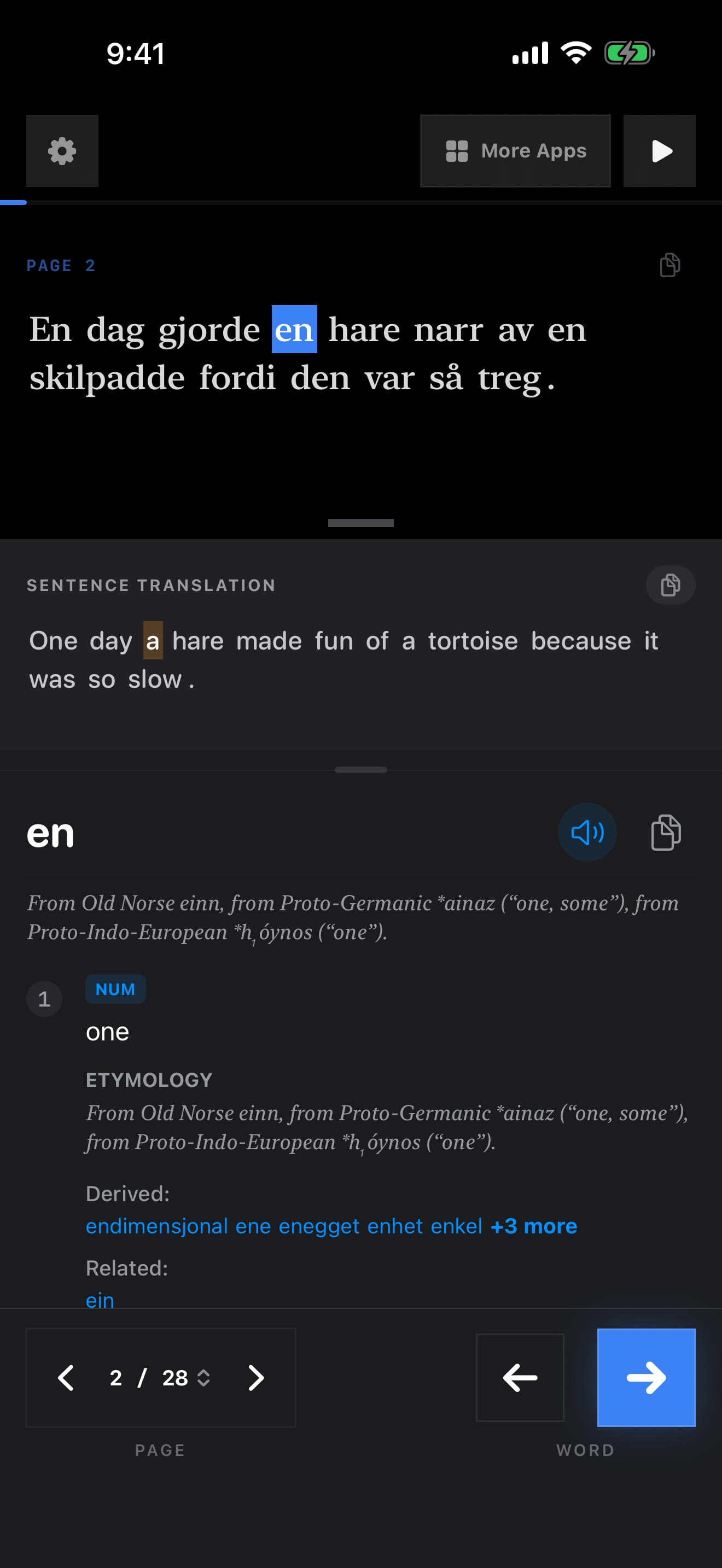
Task: Advance to the next word
Action: click(x=646, y=1378)
